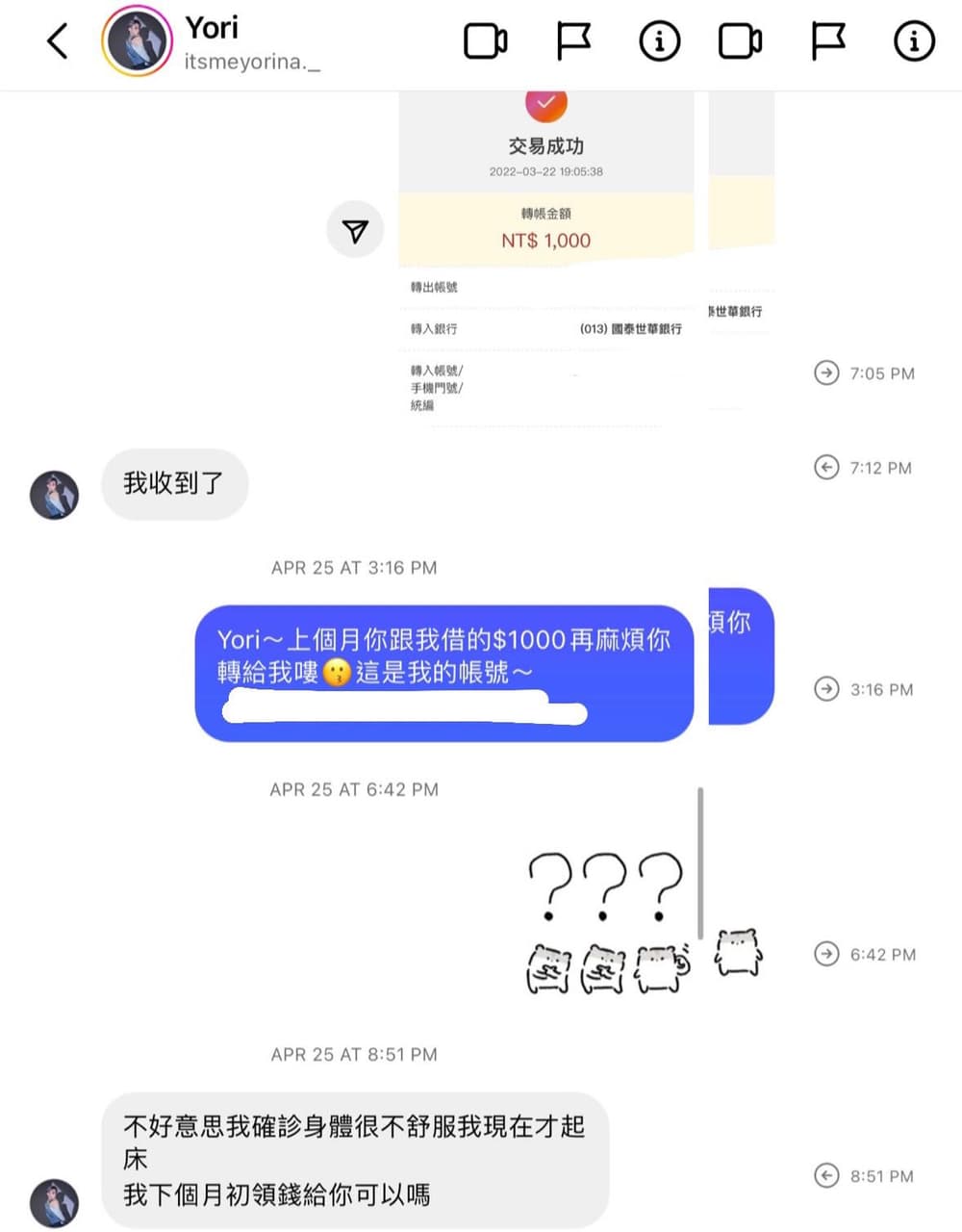Click the back arrow to exit chat
The image size is (962, 1232).
click(56, 41)
